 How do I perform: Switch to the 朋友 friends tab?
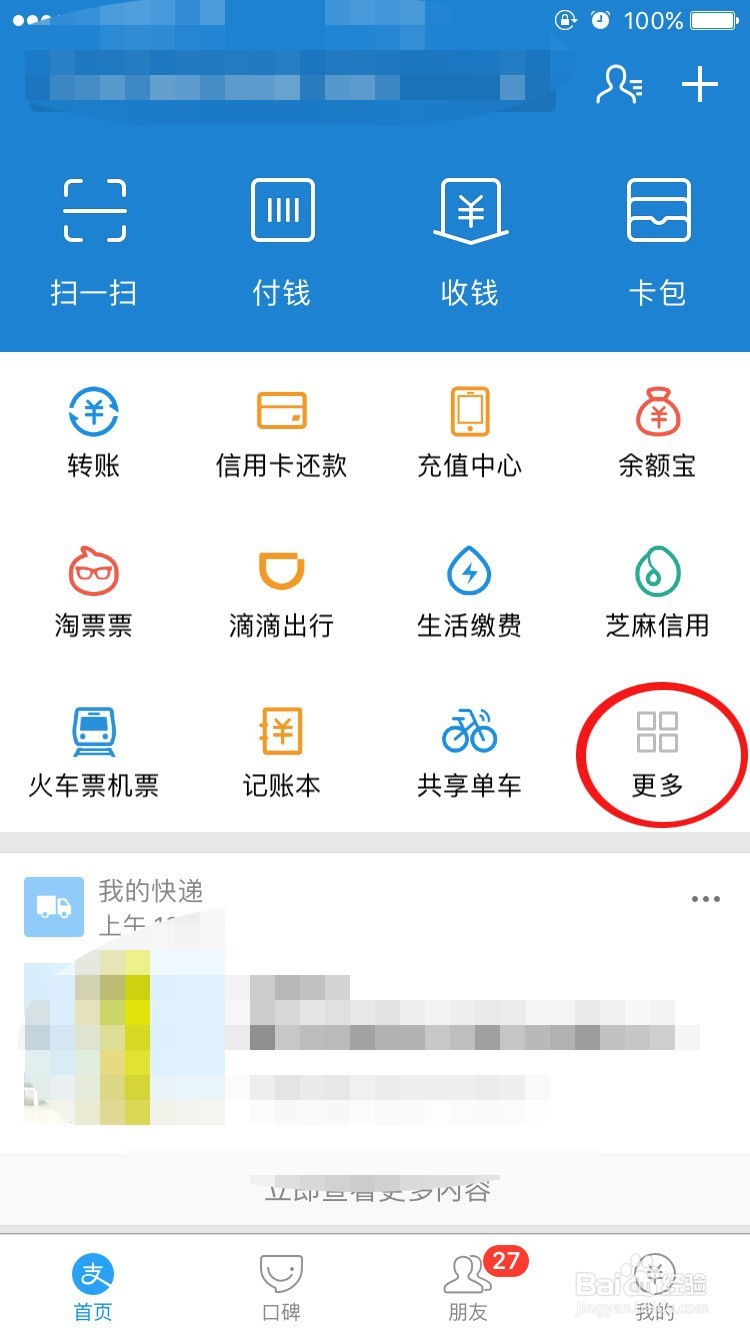click(468, 1285)
